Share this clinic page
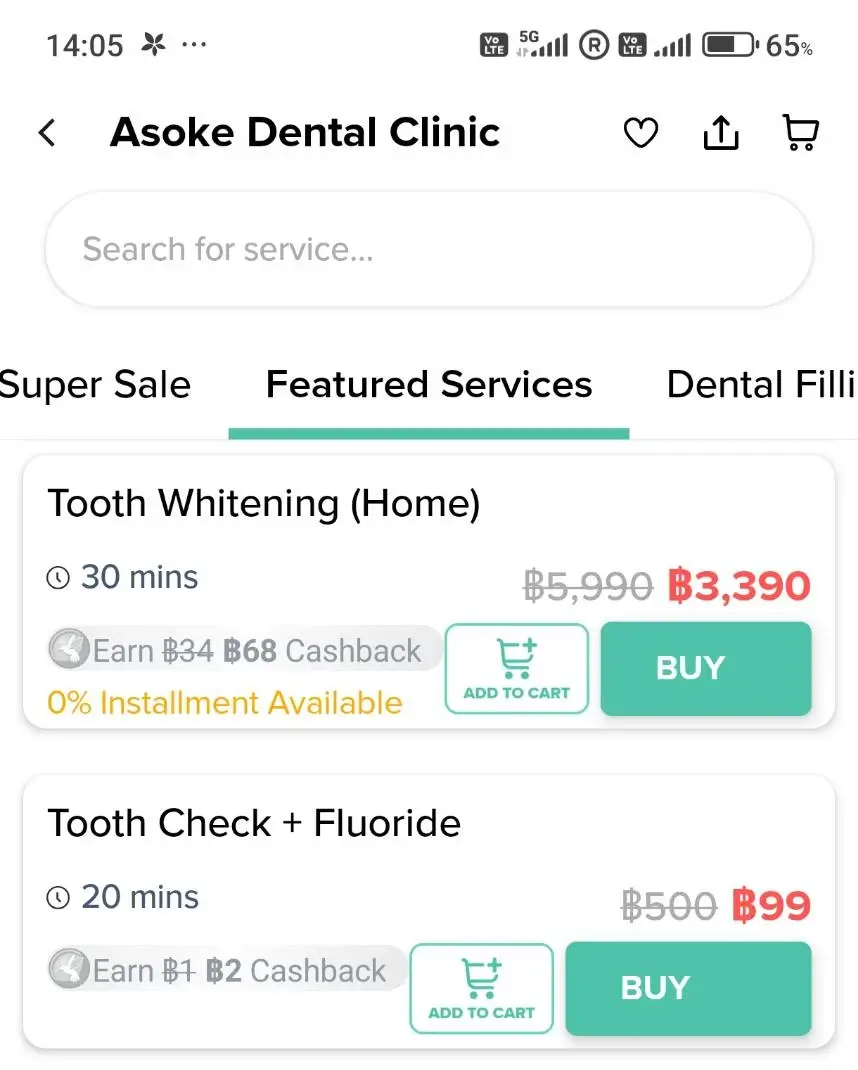 click(x=720, y=133)
